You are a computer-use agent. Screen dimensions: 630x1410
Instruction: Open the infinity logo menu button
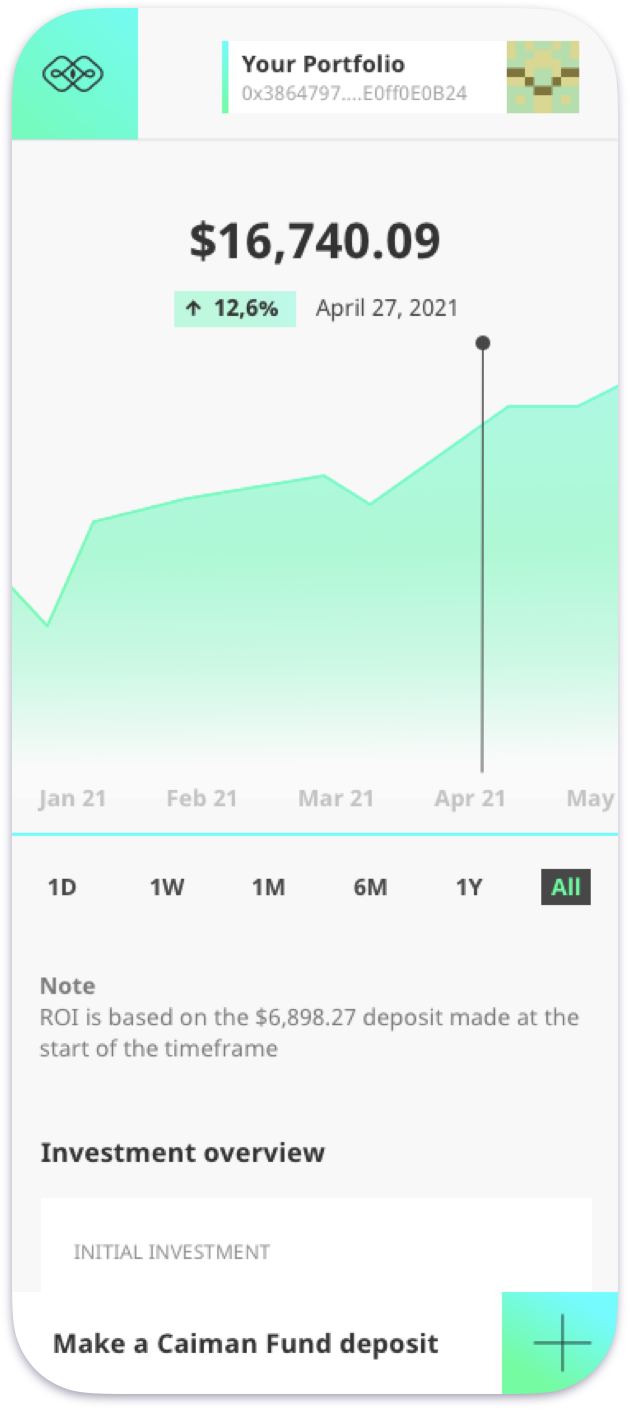tap(74, 74)
